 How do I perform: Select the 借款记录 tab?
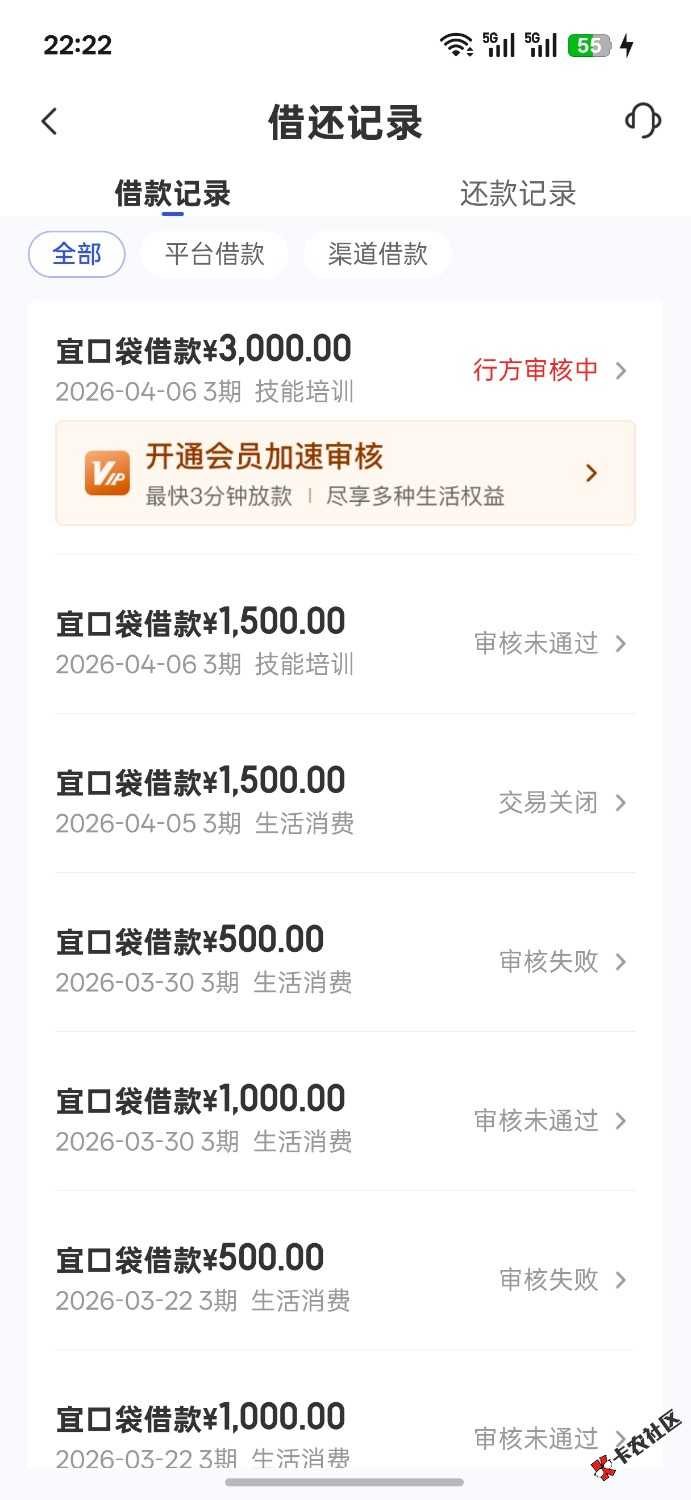click(x=172, y=193)
